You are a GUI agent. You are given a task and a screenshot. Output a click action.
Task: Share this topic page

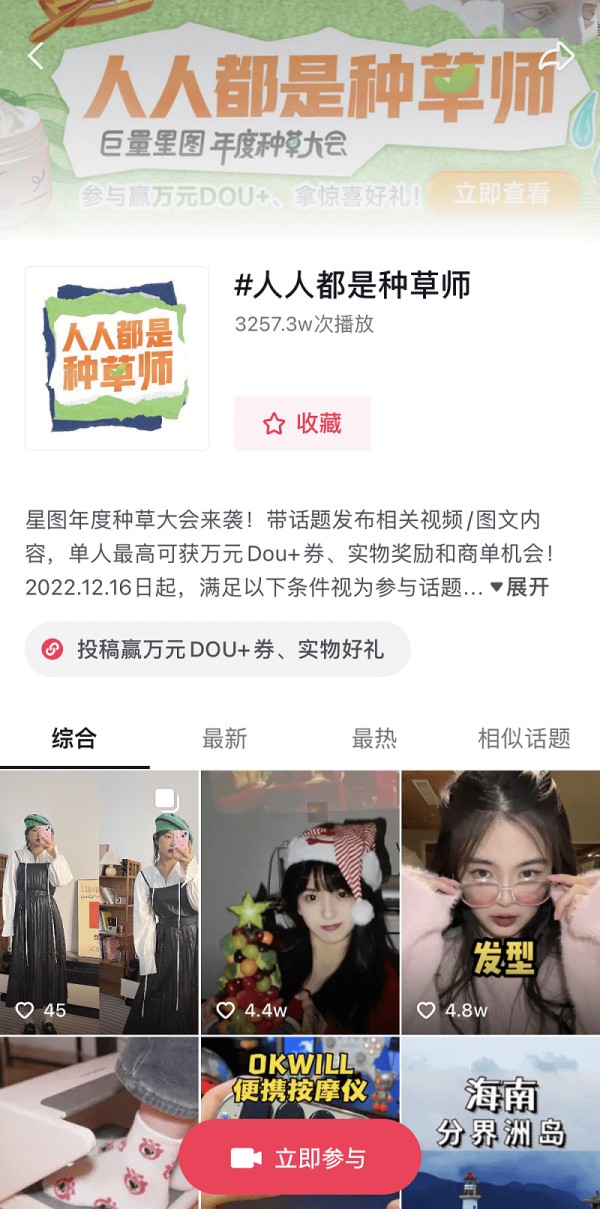point(556,56)
